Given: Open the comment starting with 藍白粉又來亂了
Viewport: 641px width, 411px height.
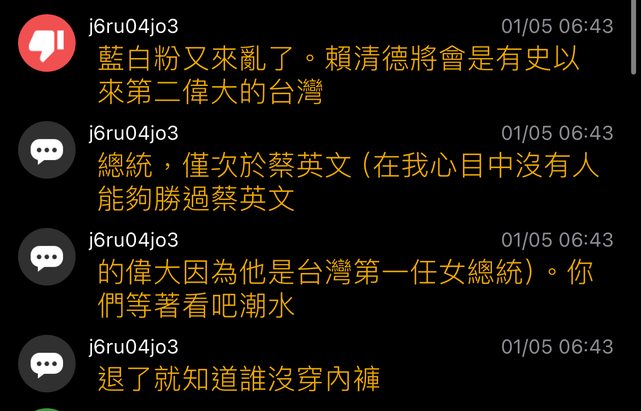Looking at the screenshot, I should (340, 76).
